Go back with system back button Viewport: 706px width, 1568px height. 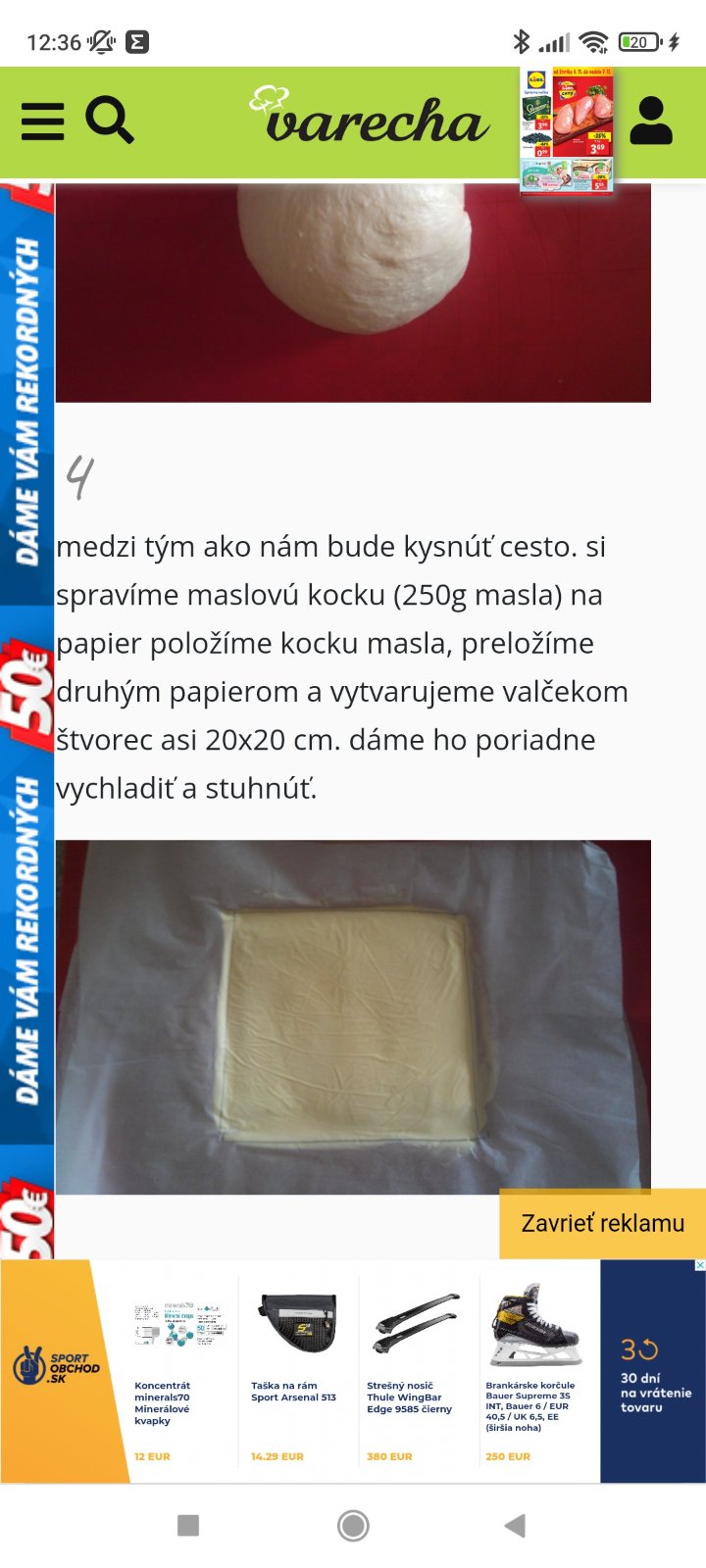click(x=515, y=1525)
